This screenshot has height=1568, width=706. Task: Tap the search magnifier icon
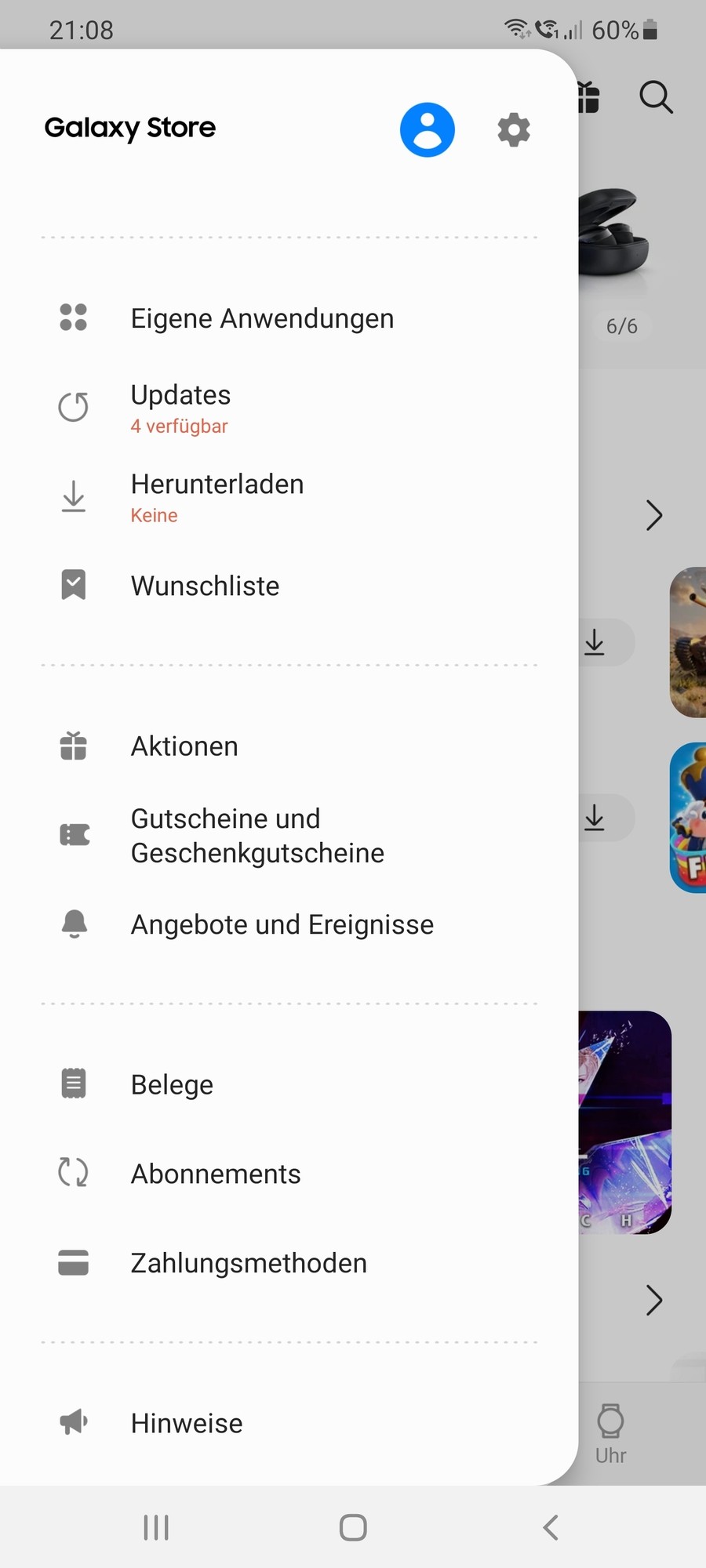(656, 98)
